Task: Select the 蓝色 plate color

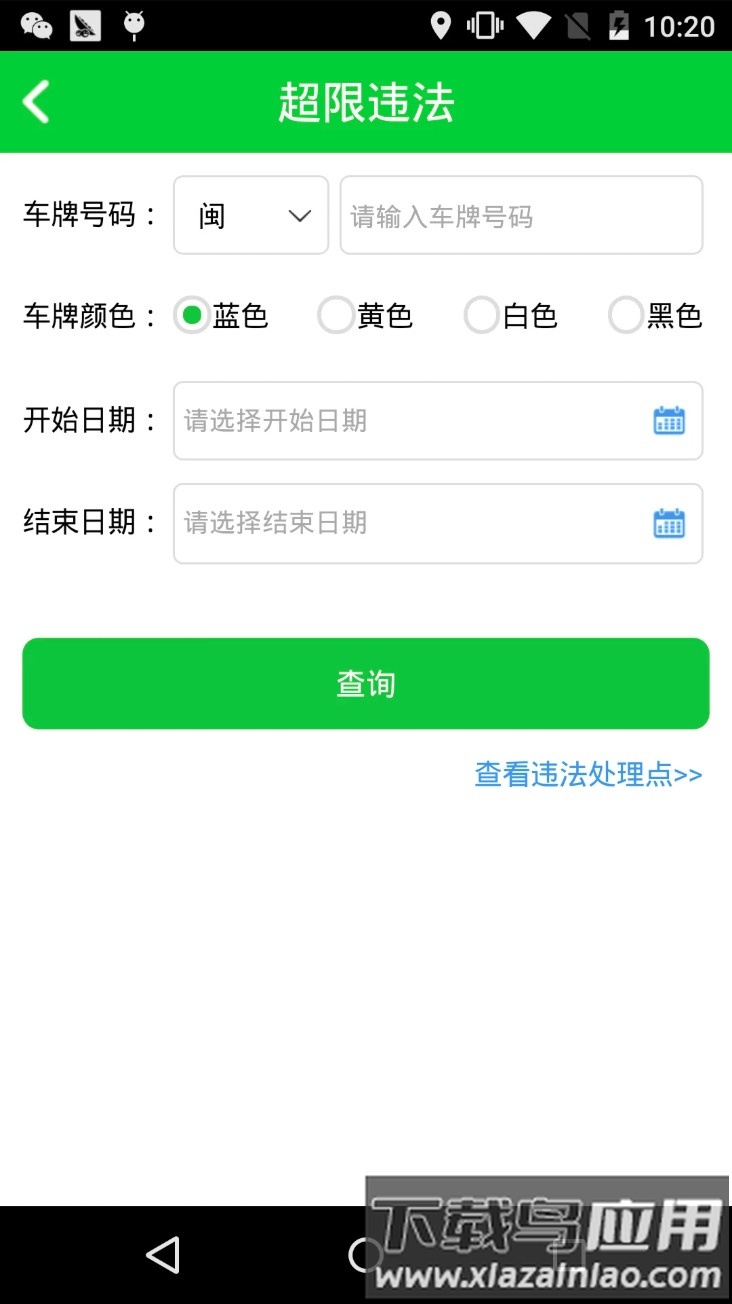Action: click(191, 316)
